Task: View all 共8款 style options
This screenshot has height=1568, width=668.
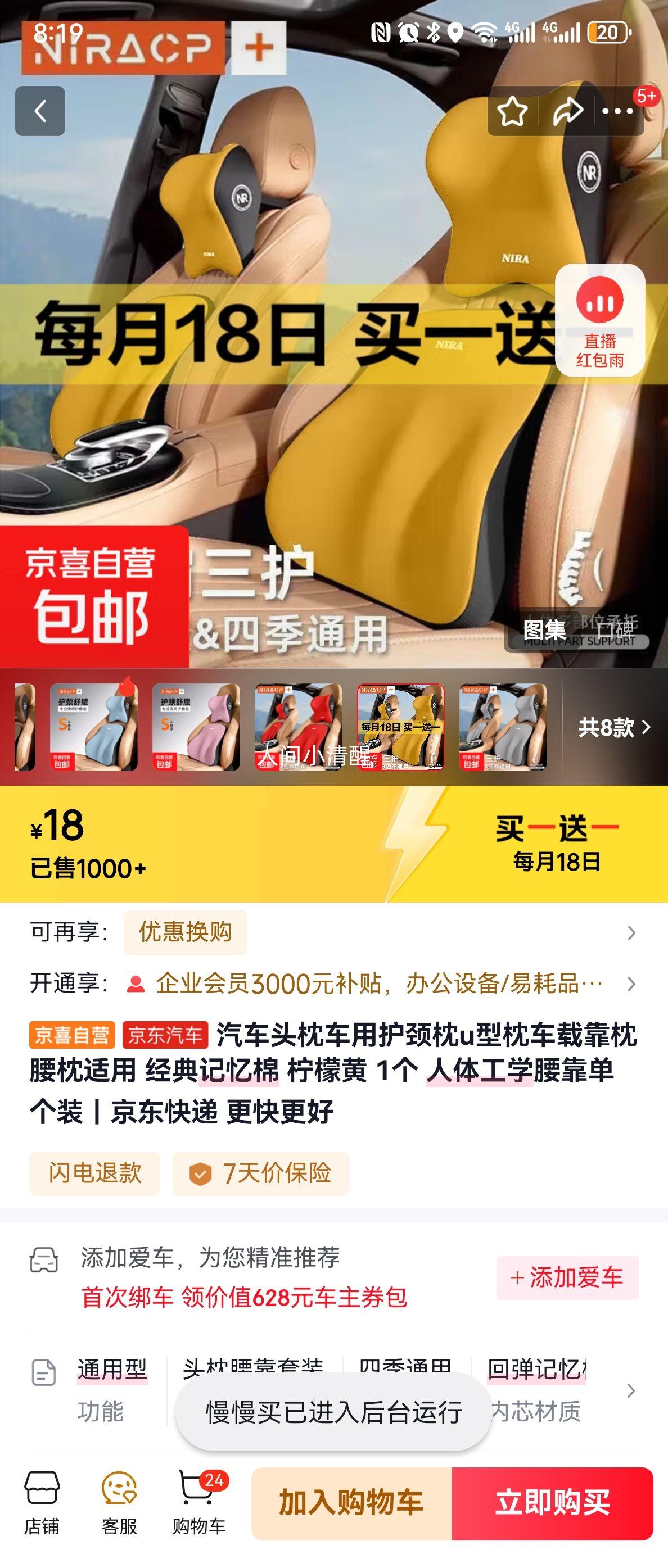Action: [x=614, y=727]
